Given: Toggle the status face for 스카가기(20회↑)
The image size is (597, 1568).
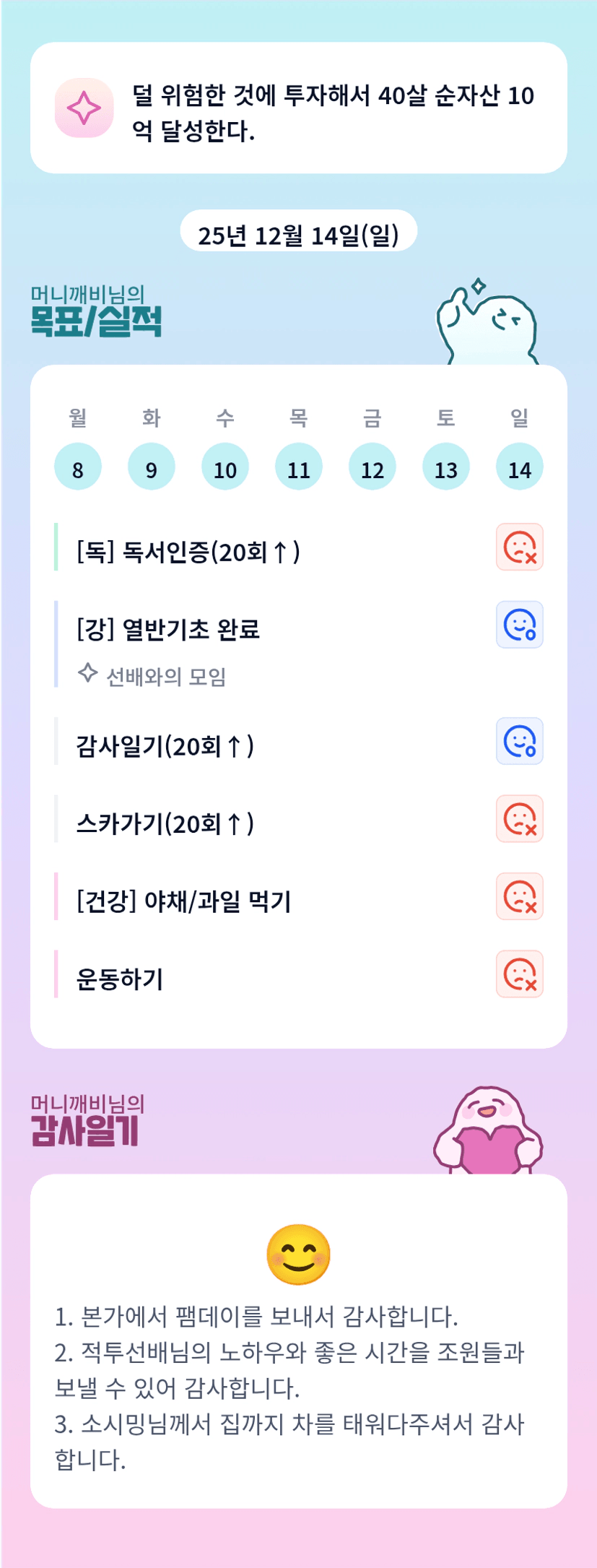Looking at the screenshot, I should click(x=520, y=819).
